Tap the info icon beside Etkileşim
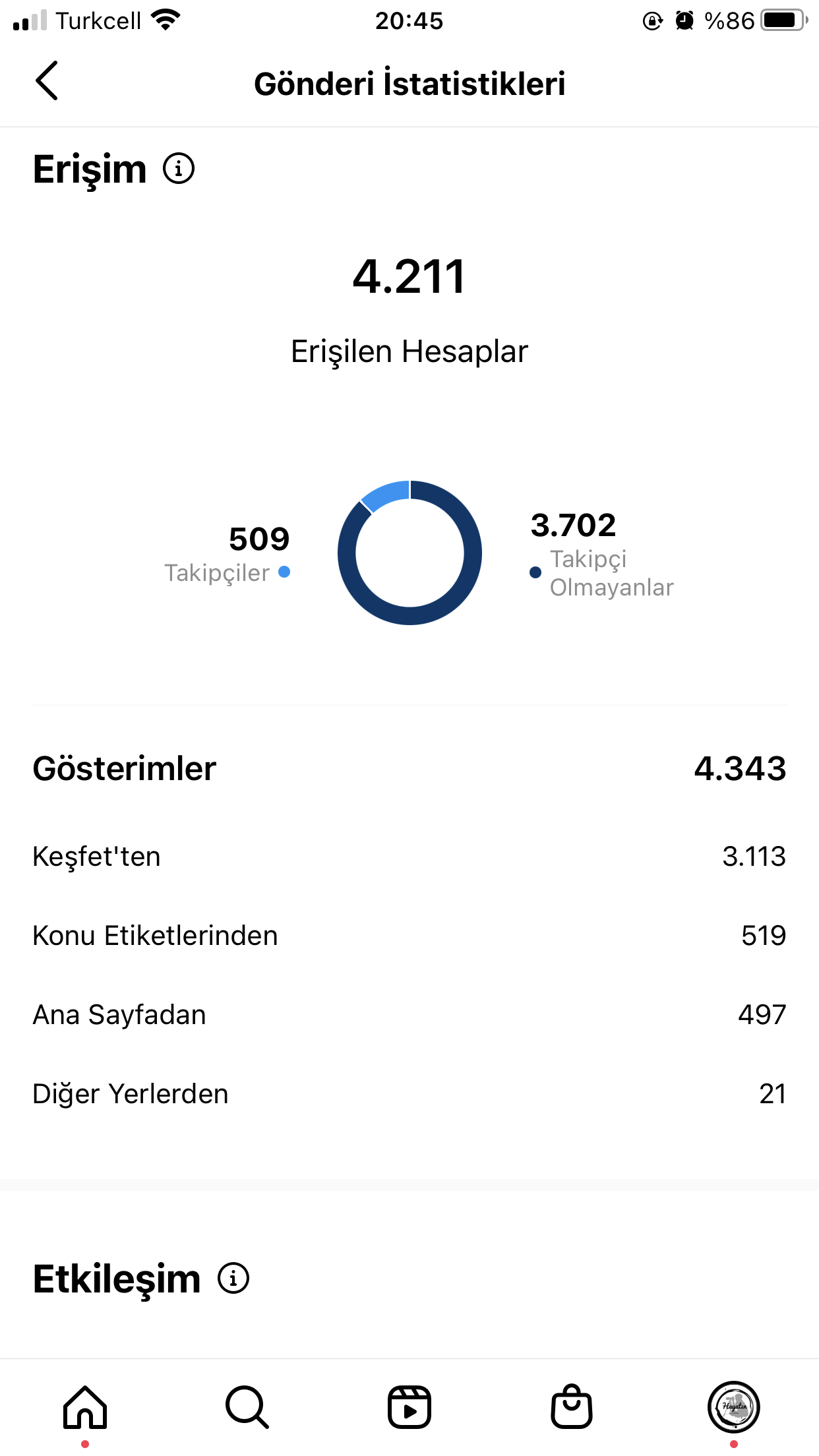Screen dimensions: 819x1456 [233, 1278]
